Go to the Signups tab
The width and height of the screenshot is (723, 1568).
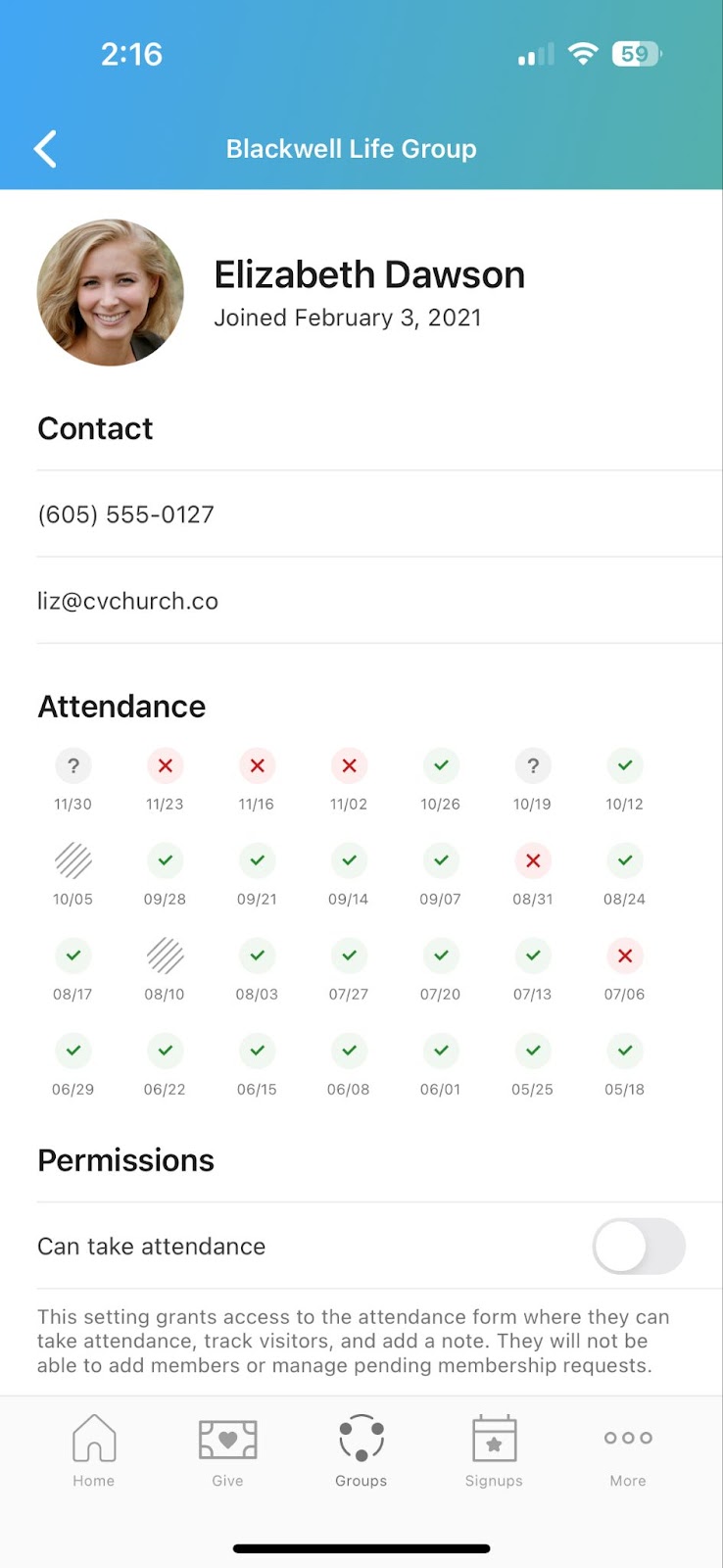coord(494,1450)
